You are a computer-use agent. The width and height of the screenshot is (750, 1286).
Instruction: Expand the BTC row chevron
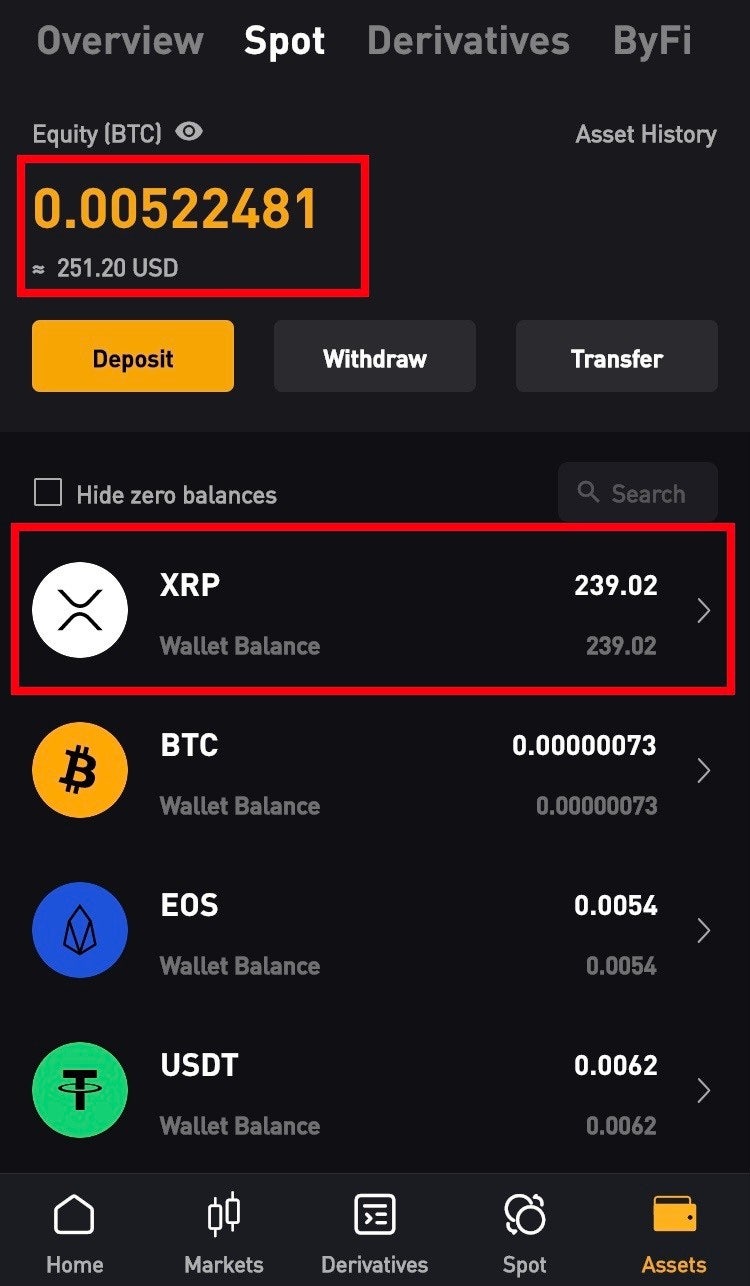coord(703,770)
